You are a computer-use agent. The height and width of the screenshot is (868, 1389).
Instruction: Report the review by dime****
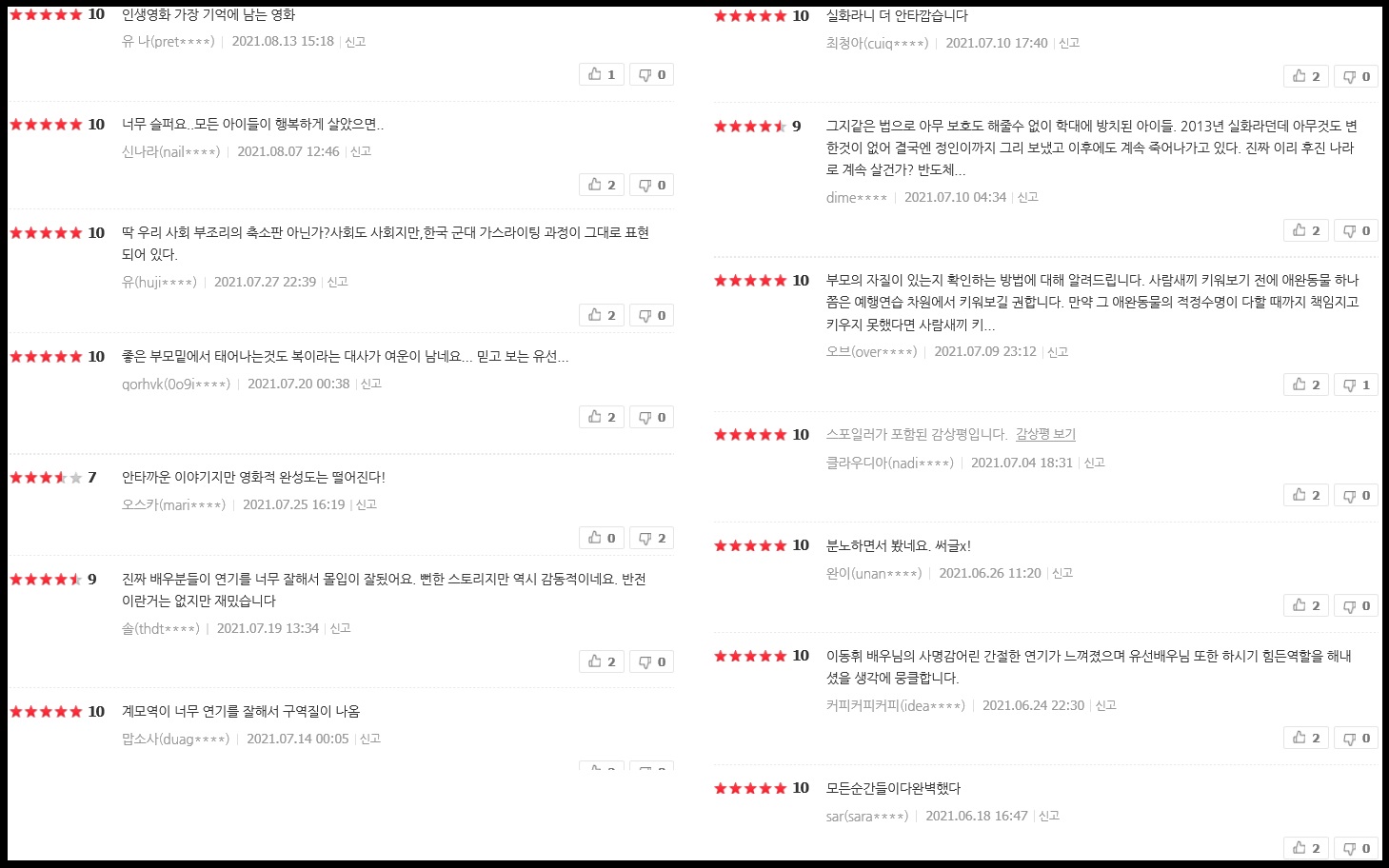coord(1028,198)
